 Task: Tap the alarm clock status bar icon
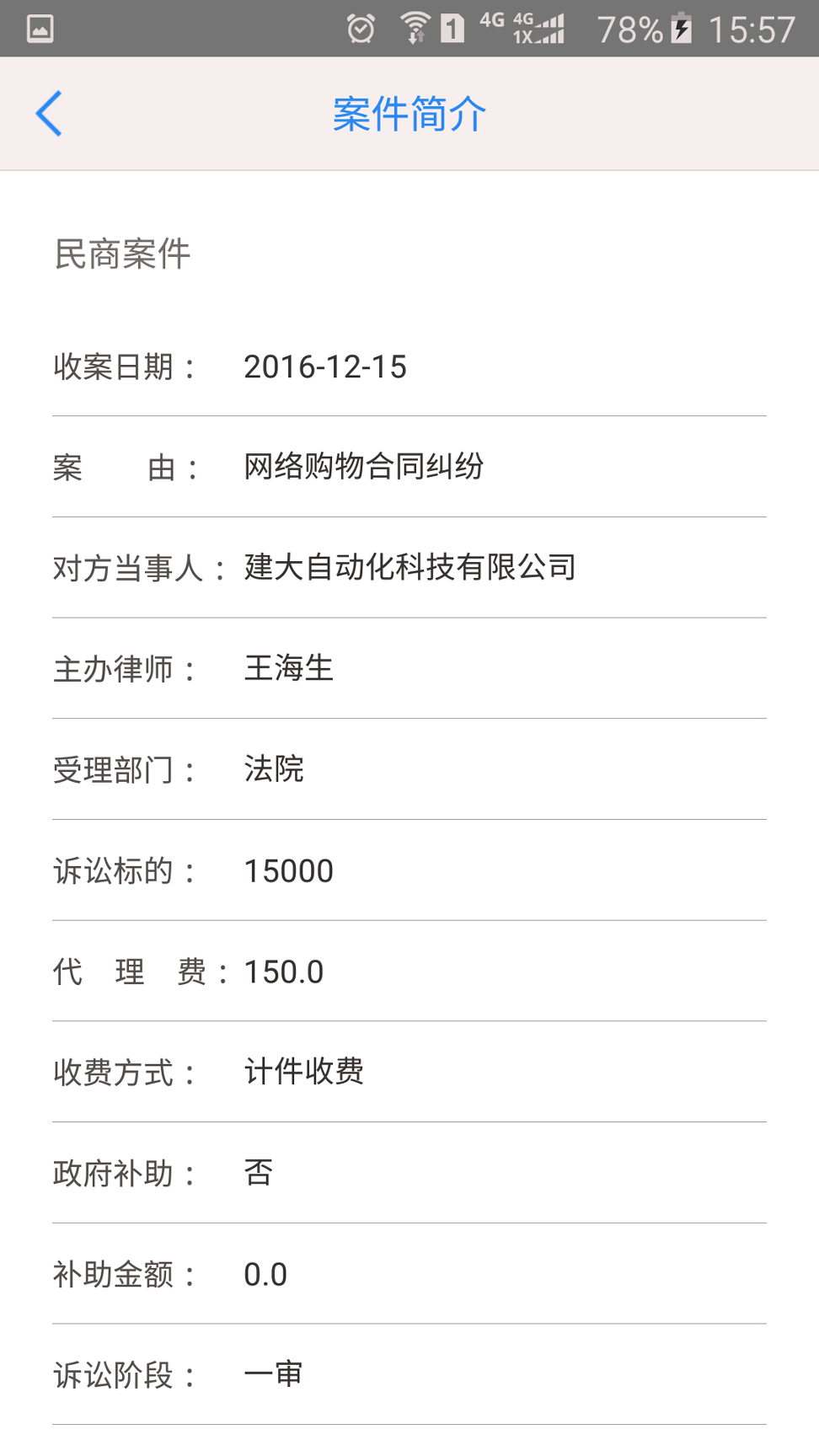tap(361, 28)
